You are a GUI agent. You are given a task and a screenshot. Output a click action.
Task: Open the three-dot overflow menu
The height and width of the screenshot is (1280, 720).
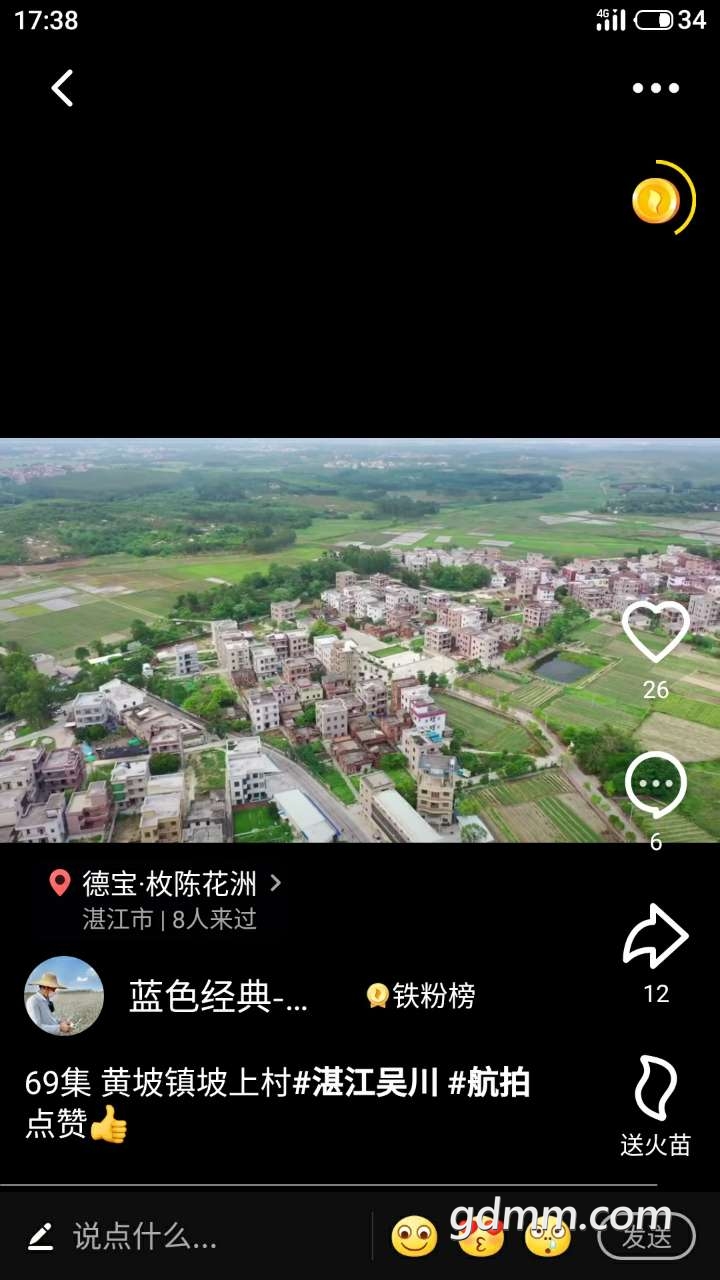656,88
